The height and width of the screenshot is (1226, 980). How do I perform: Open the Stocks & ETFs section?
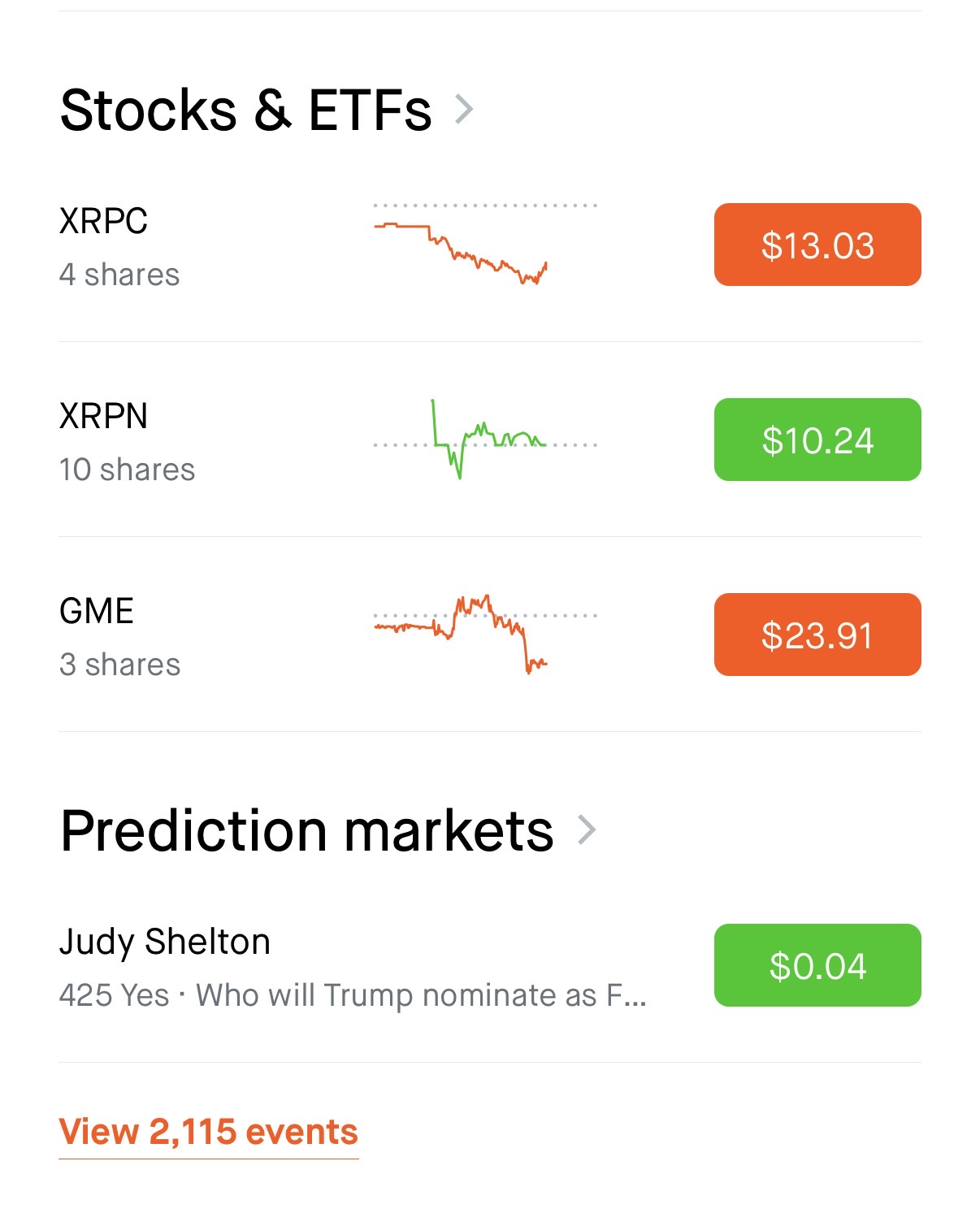click(x=266, y=110)
